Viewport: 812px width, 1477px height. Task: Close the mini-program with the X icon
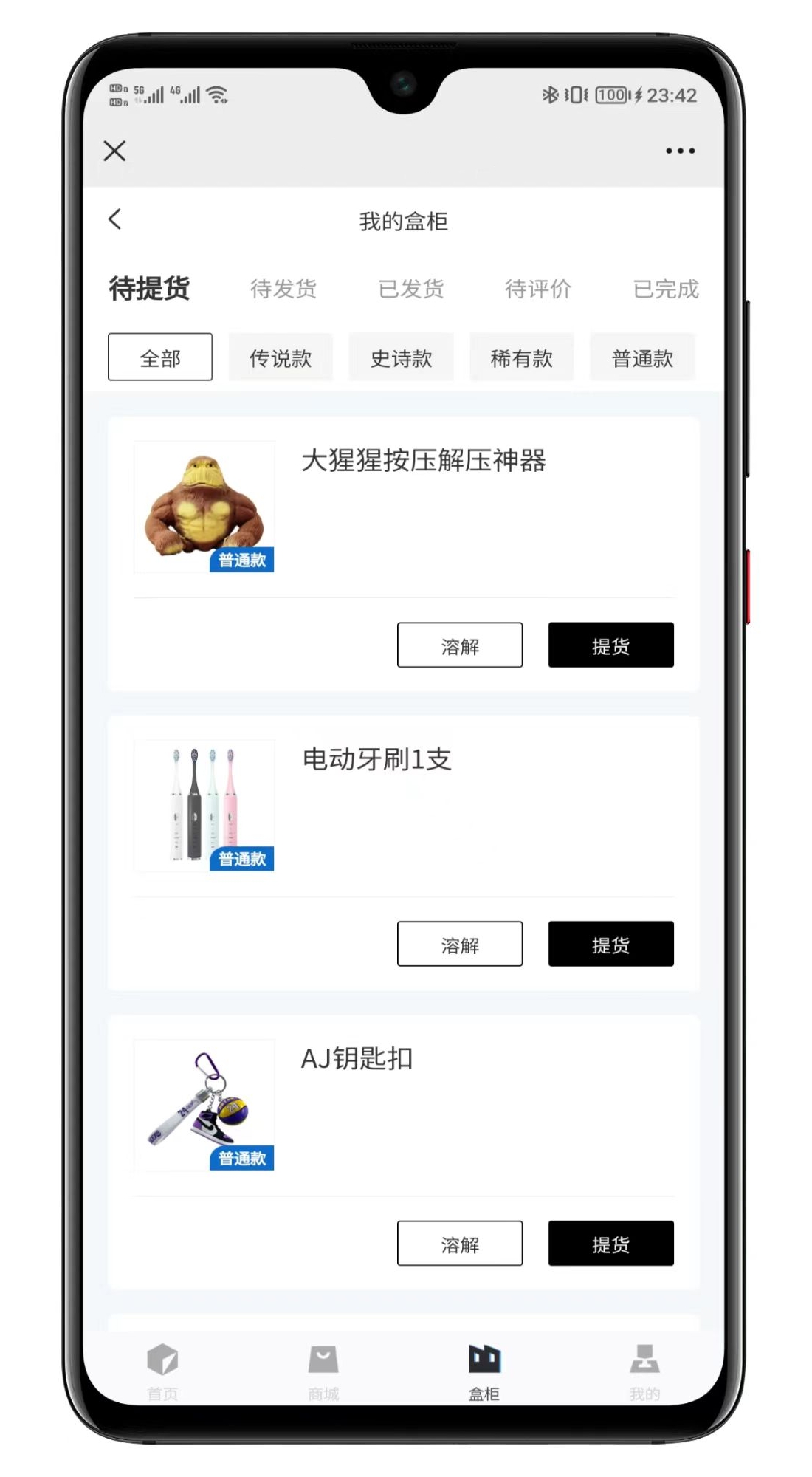click(114, 151)
